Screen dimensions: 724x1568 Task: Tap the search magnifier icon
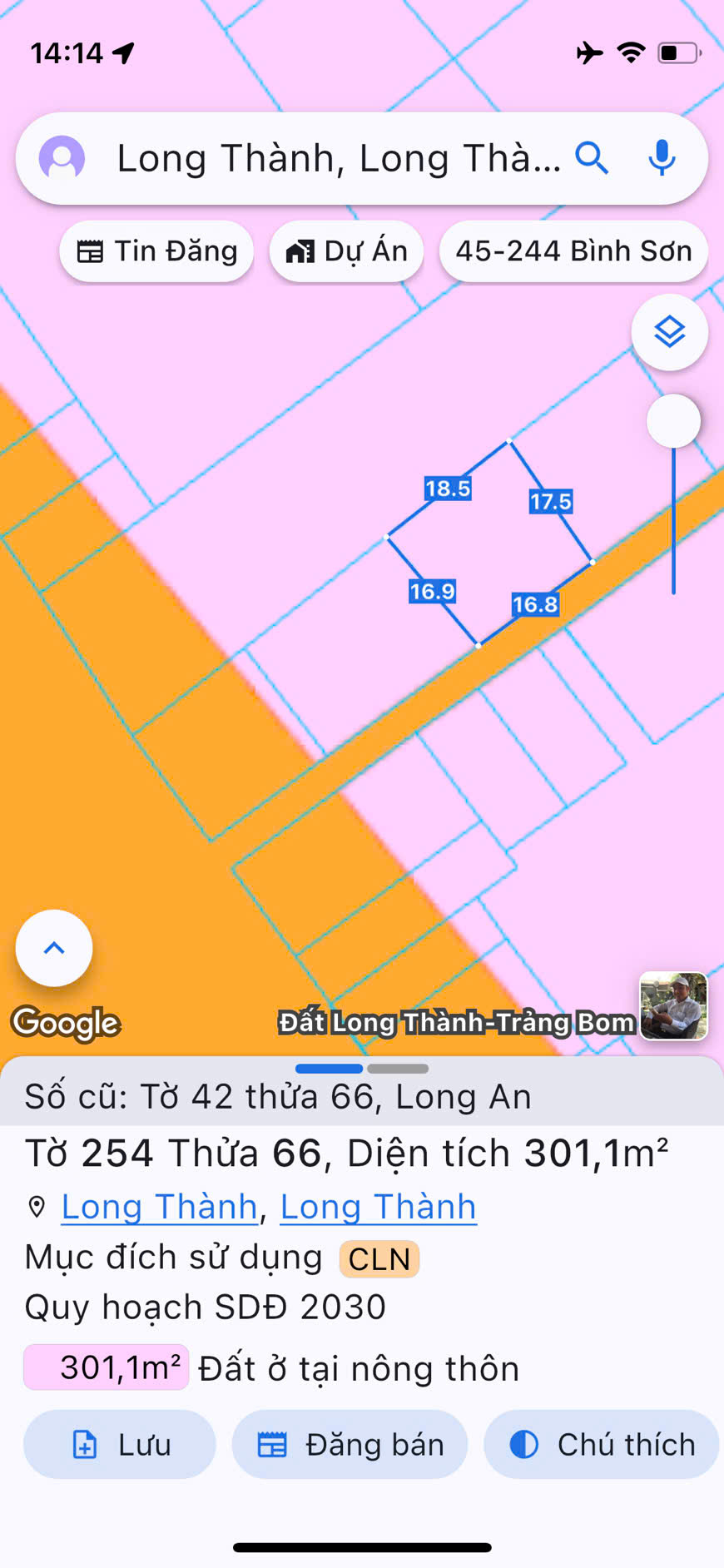click(593, 157)
